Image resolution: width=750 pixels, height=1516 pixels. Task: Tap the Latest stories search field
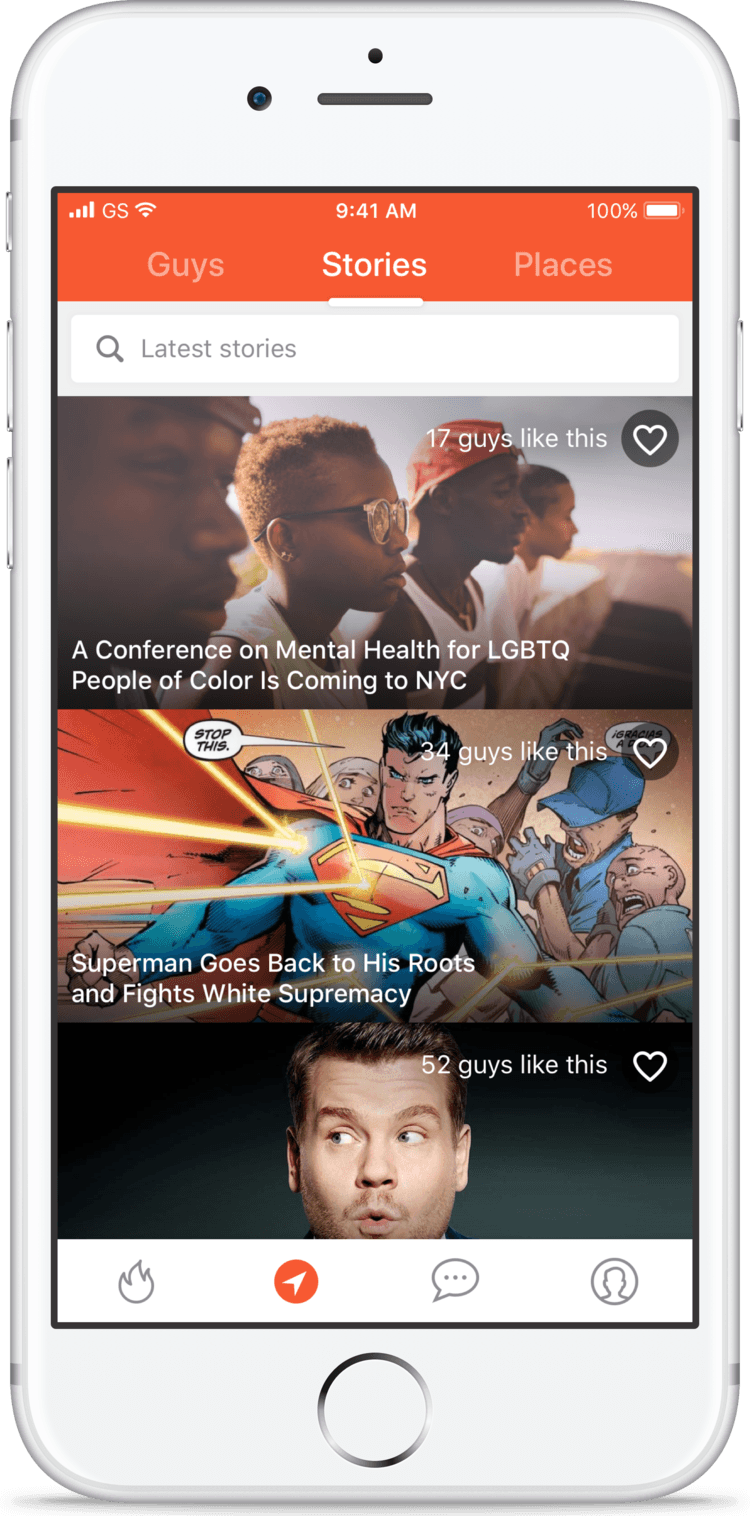pos(375,348)
